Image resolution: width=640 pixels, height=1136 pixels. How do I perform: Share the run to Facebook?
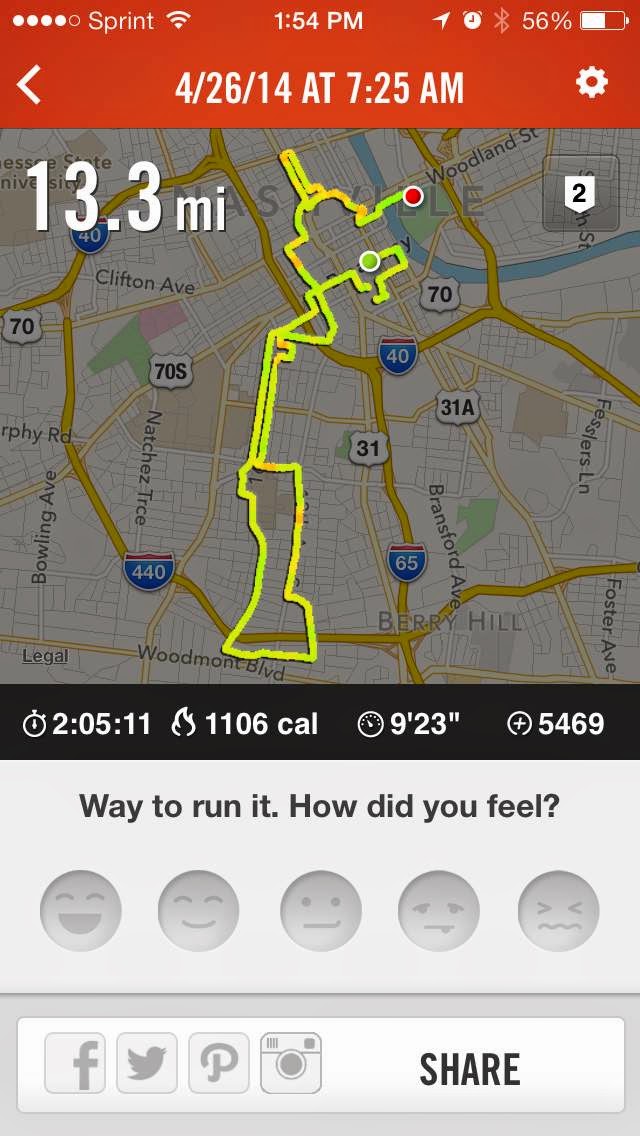coord(76,1064)
